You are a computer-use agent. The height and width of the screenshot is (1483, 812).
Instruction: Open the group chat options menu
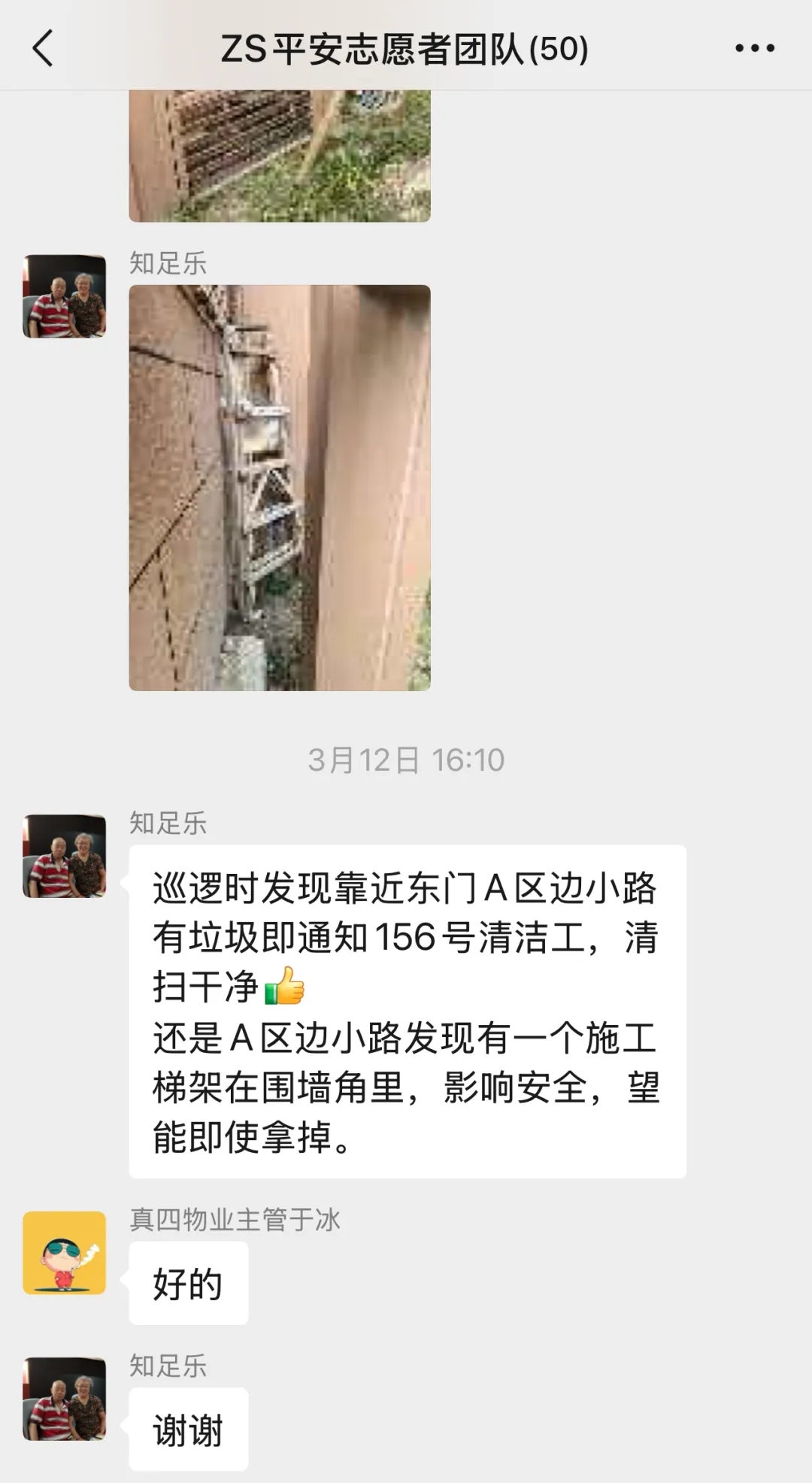[x=754, y=49]
